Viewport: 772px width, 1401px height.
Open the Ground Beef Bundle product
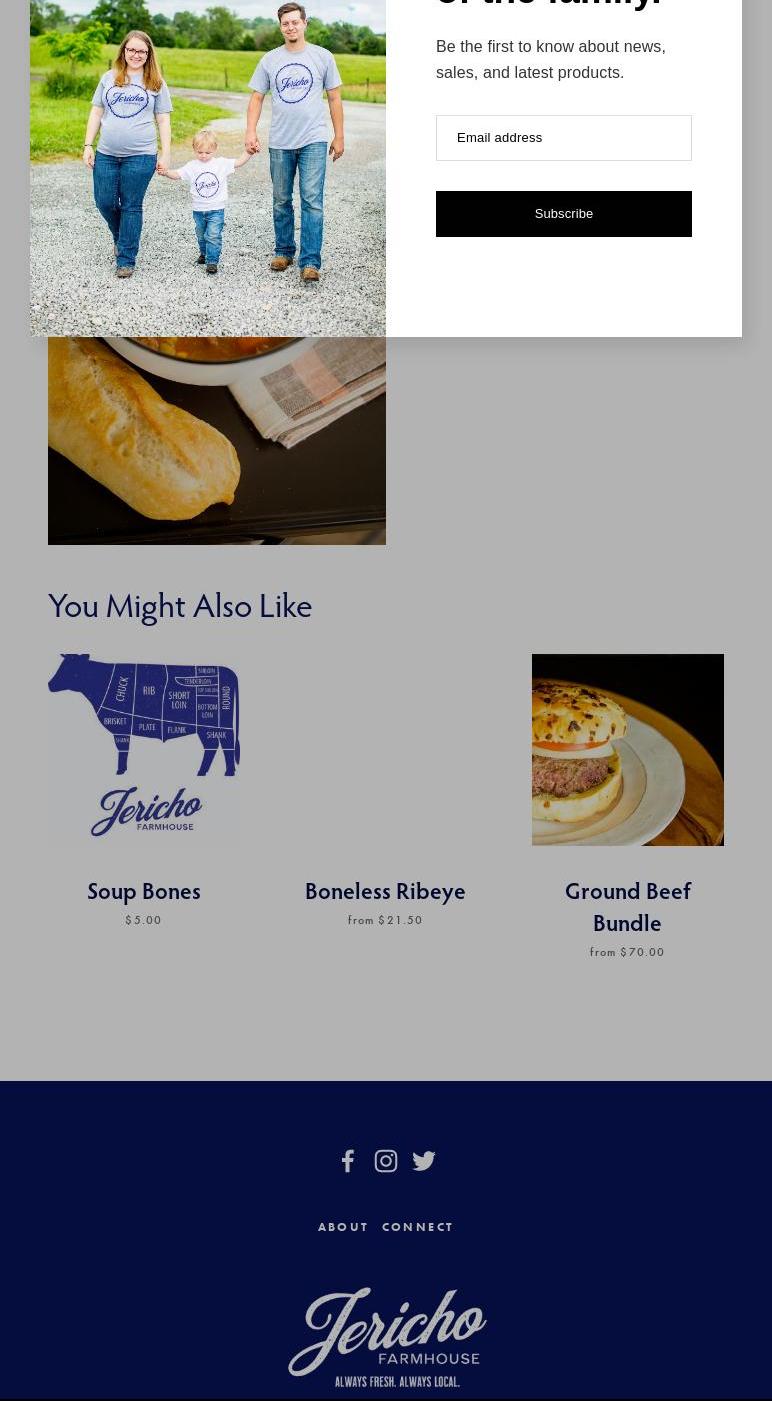pos(627,905)
